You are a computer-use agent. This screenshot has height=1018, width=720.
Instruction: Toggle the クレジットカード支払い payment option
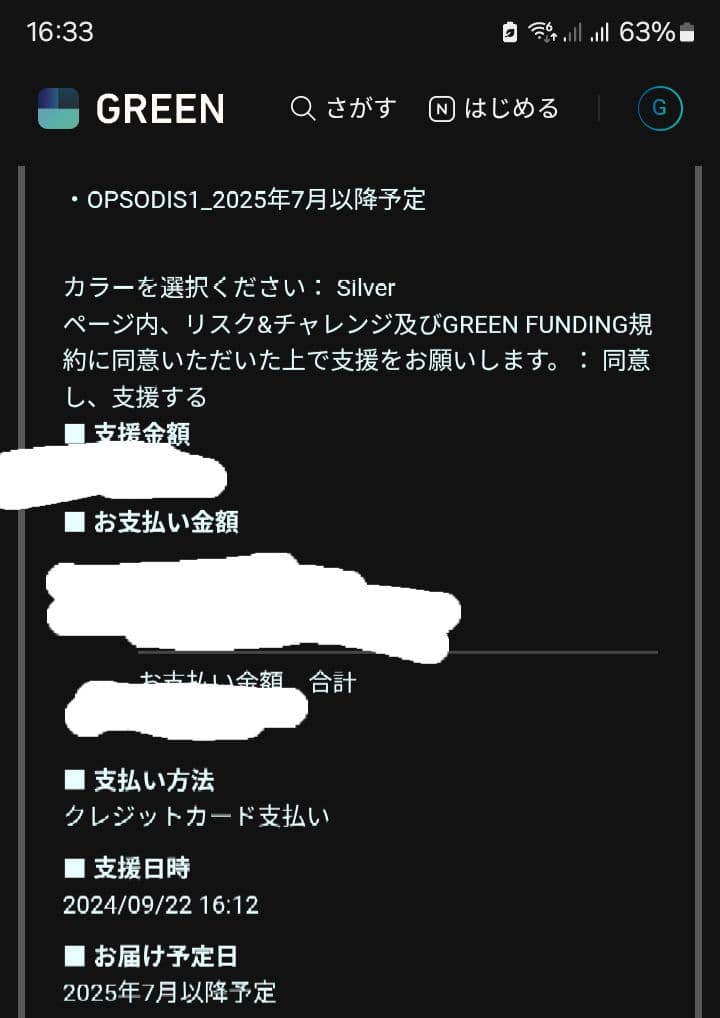point(194,816)
